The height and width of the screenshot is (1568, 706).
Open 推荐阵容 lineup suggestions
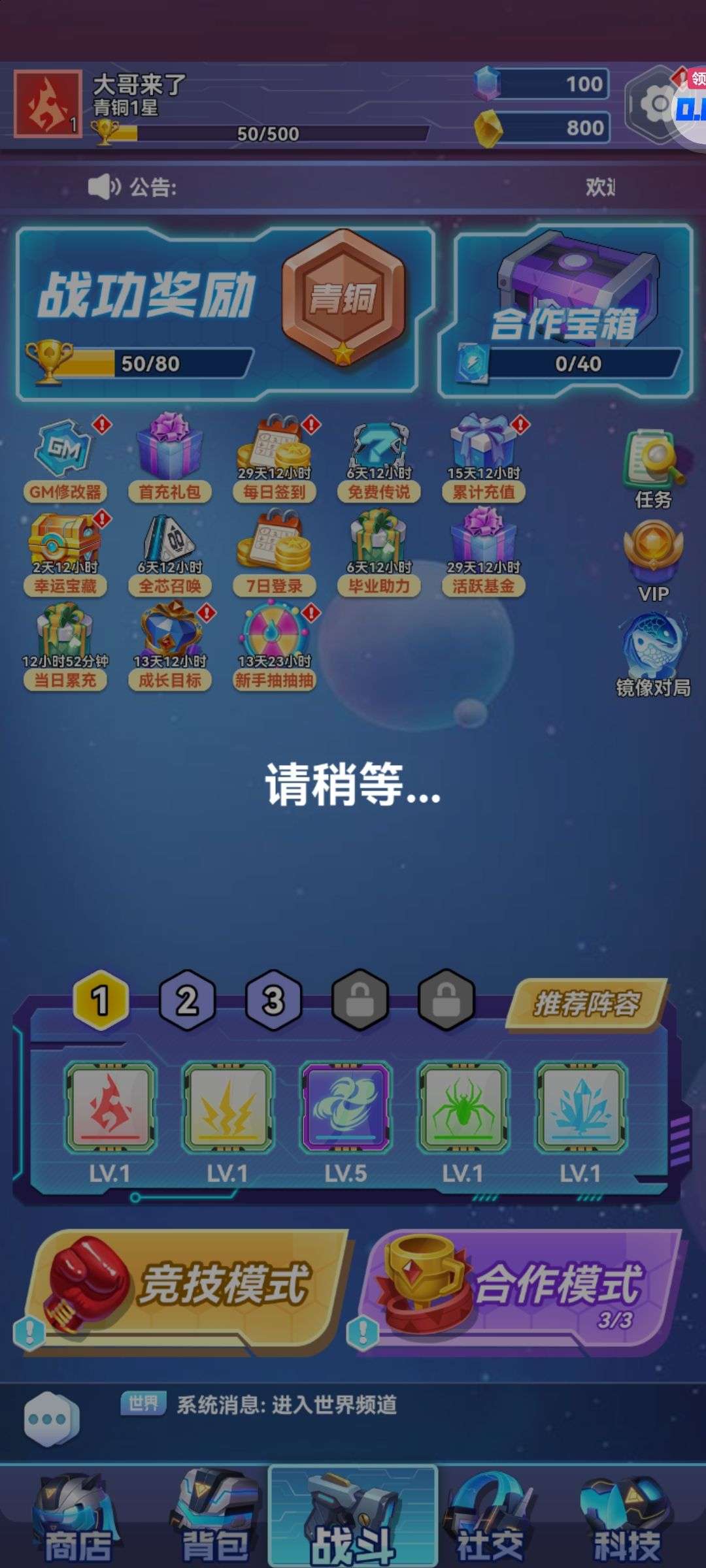click(586, 1004)
